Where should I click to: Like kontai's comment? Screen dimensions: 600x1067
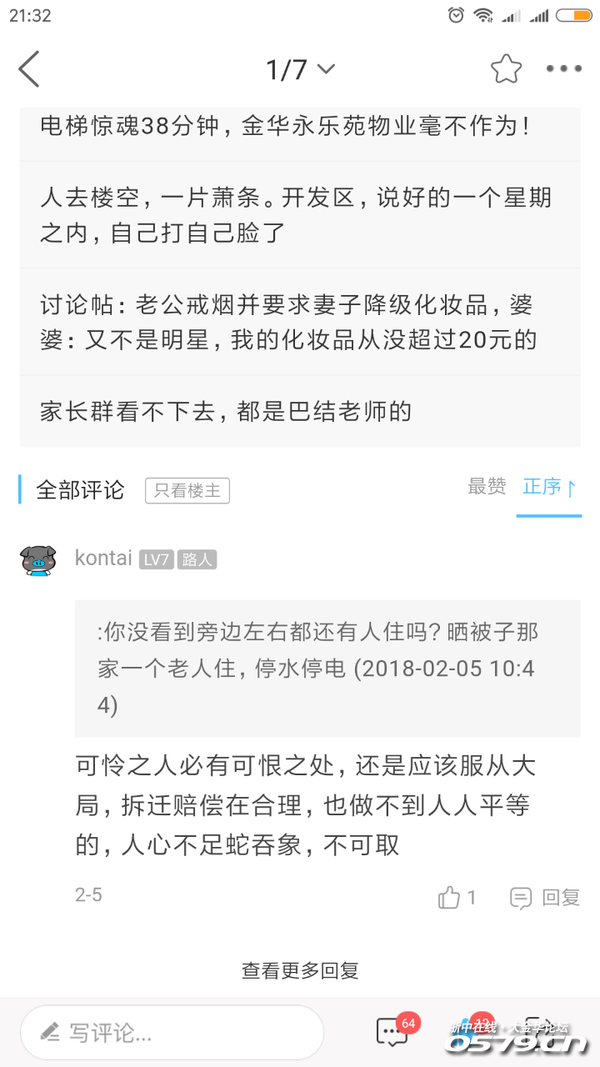coord(456,897)
